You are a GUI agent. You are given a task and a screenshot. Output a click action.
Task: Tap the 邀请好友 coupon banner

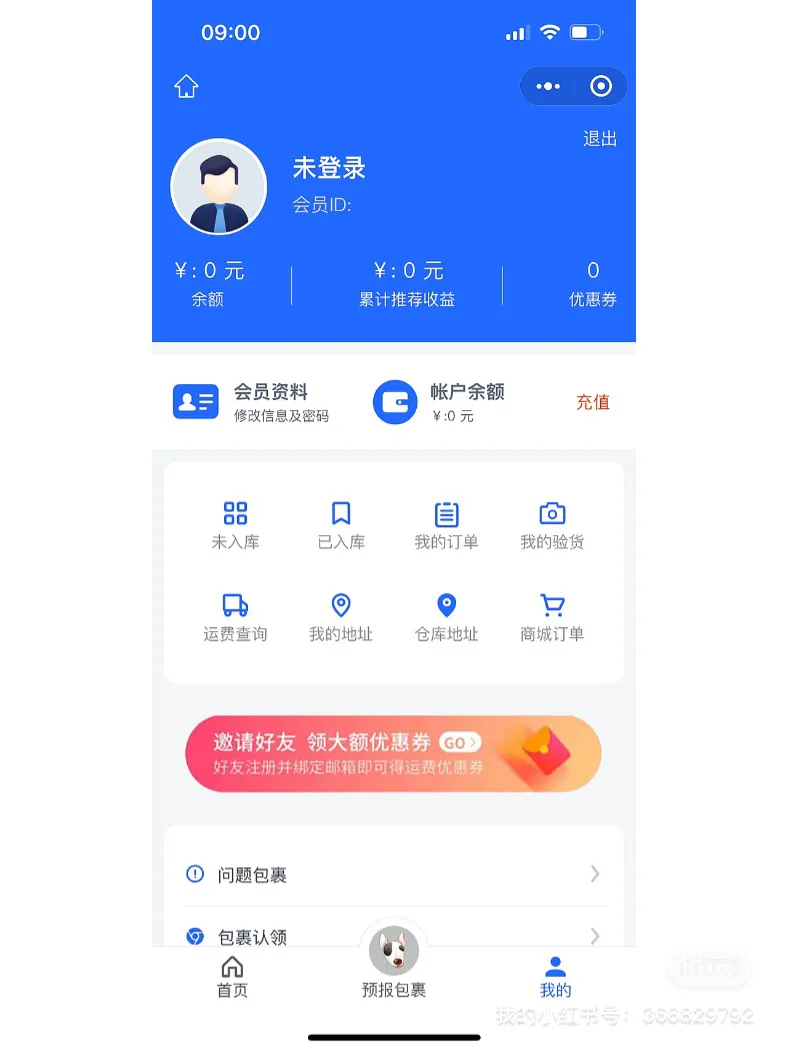pyautogui.click(x=393, y=754)
